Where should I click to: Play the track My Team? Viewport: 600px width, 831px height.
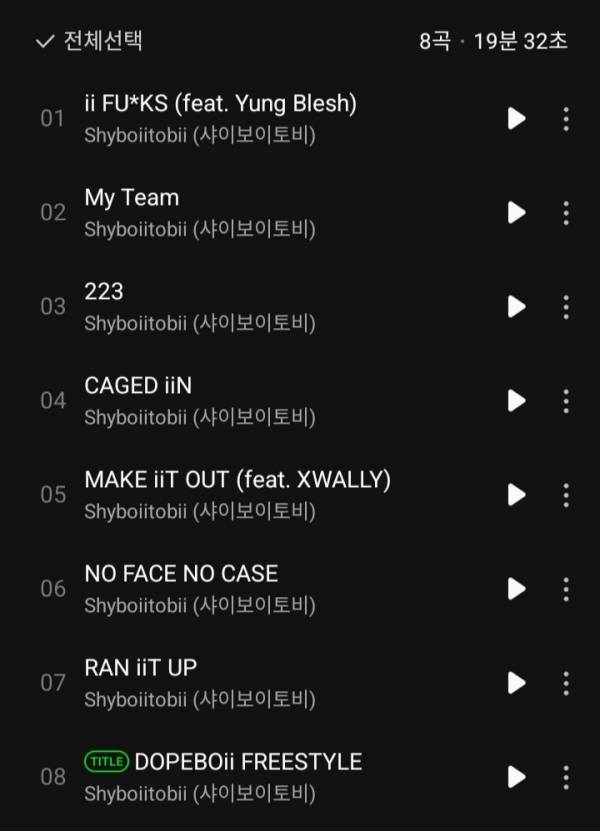click(x=516, y=212)
